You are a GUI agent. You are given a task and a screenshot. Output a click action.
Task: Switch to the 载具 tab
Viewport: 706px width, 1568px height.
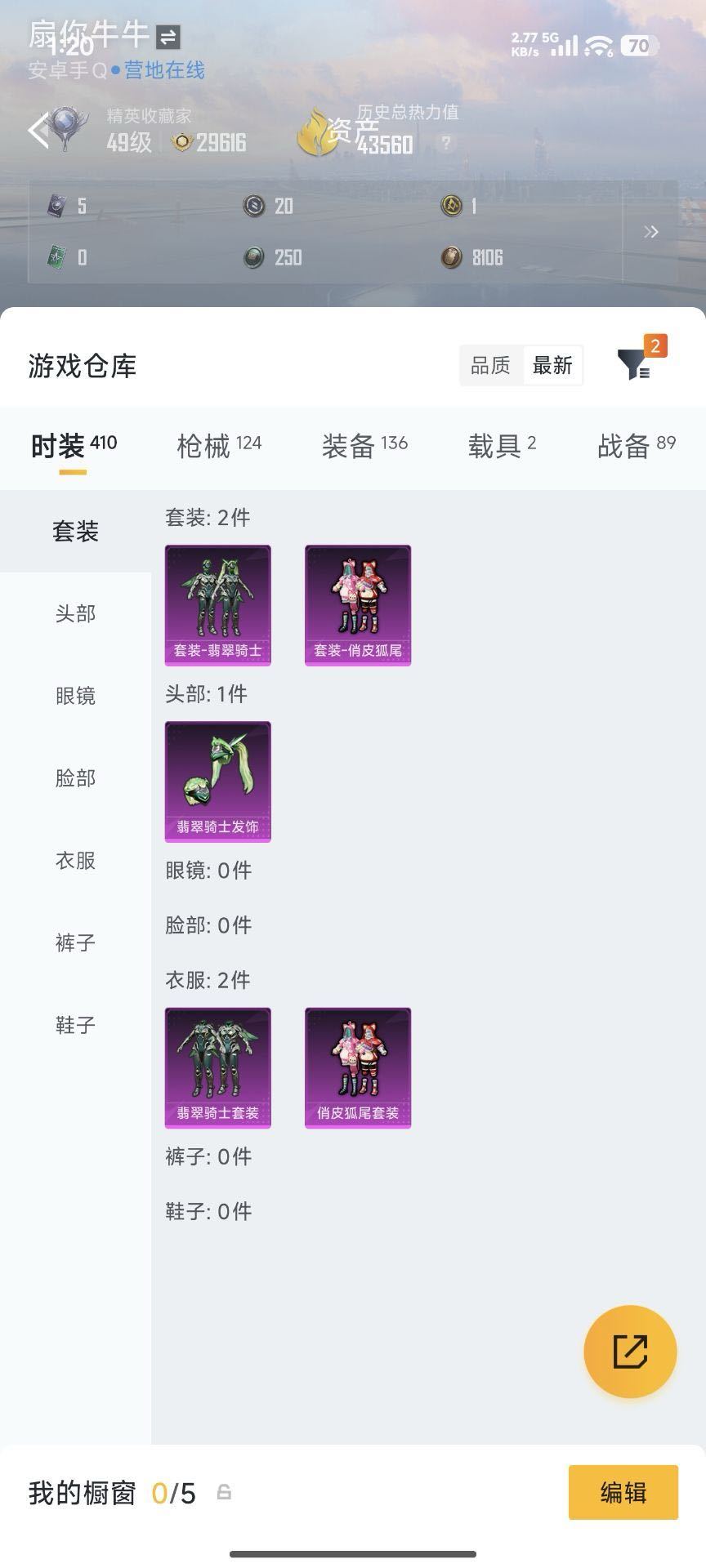coord(501,445)
